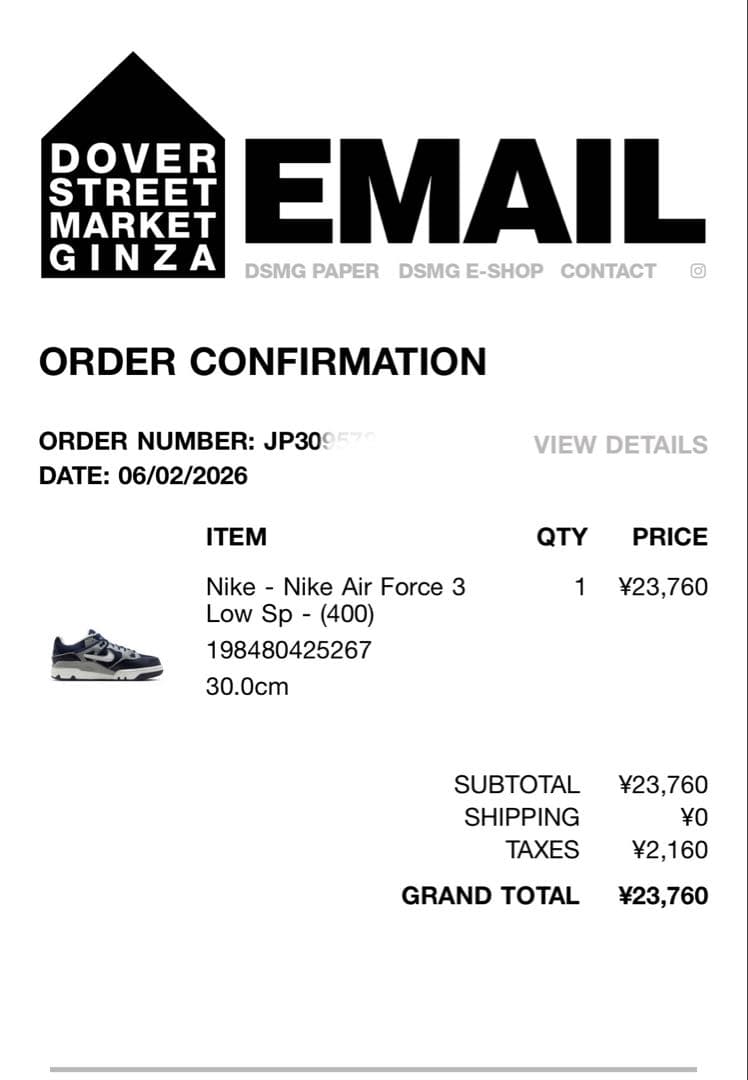Click the product SKU number 198480425267

pyautogui.click(x=288, y=650)
